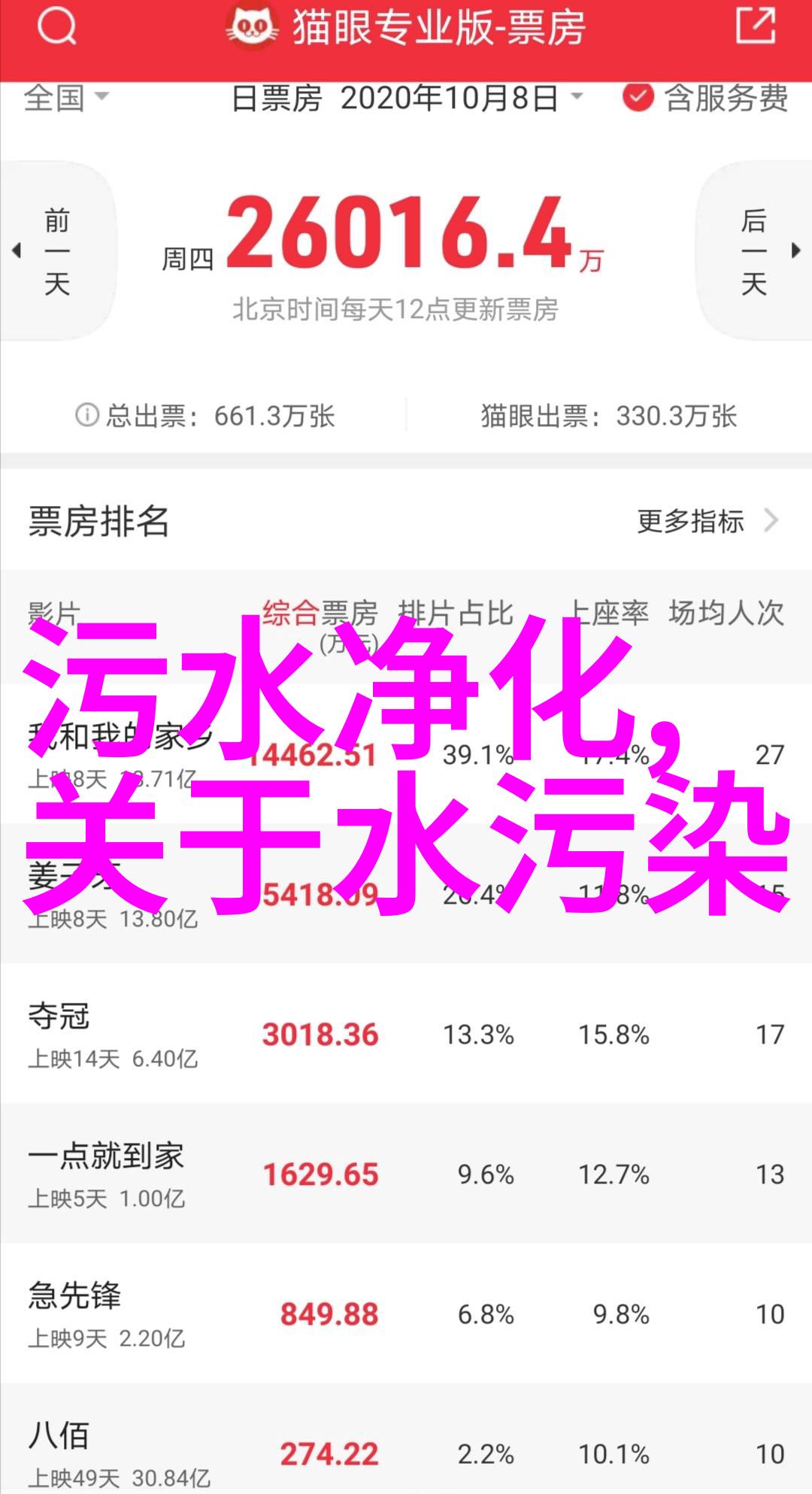This screenshot has height=1494, width=812.
Task: Go to 前一天 box office
Action: point(57,251)
